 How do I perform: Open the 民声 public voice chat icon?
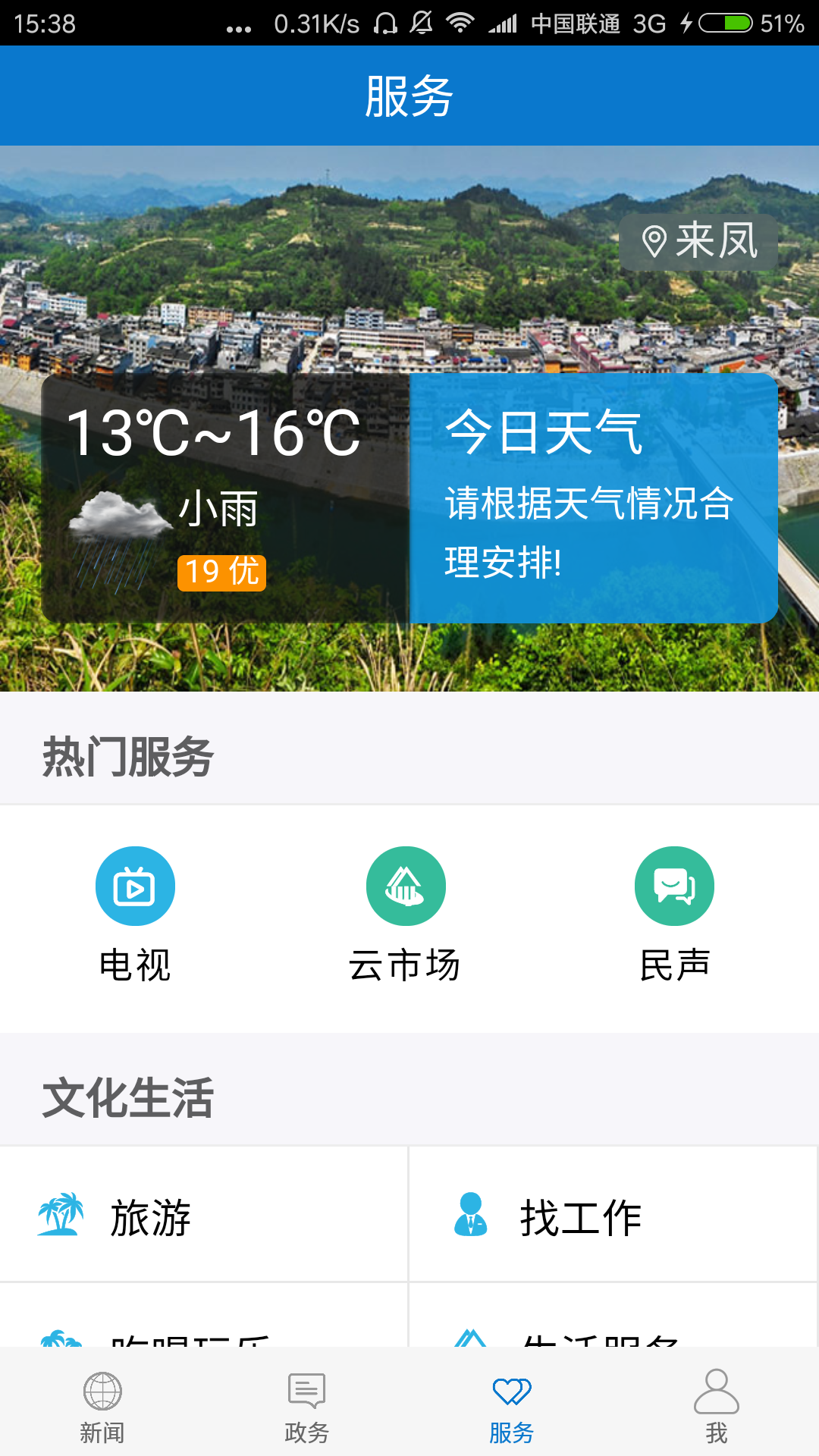(x=675, y=886)
